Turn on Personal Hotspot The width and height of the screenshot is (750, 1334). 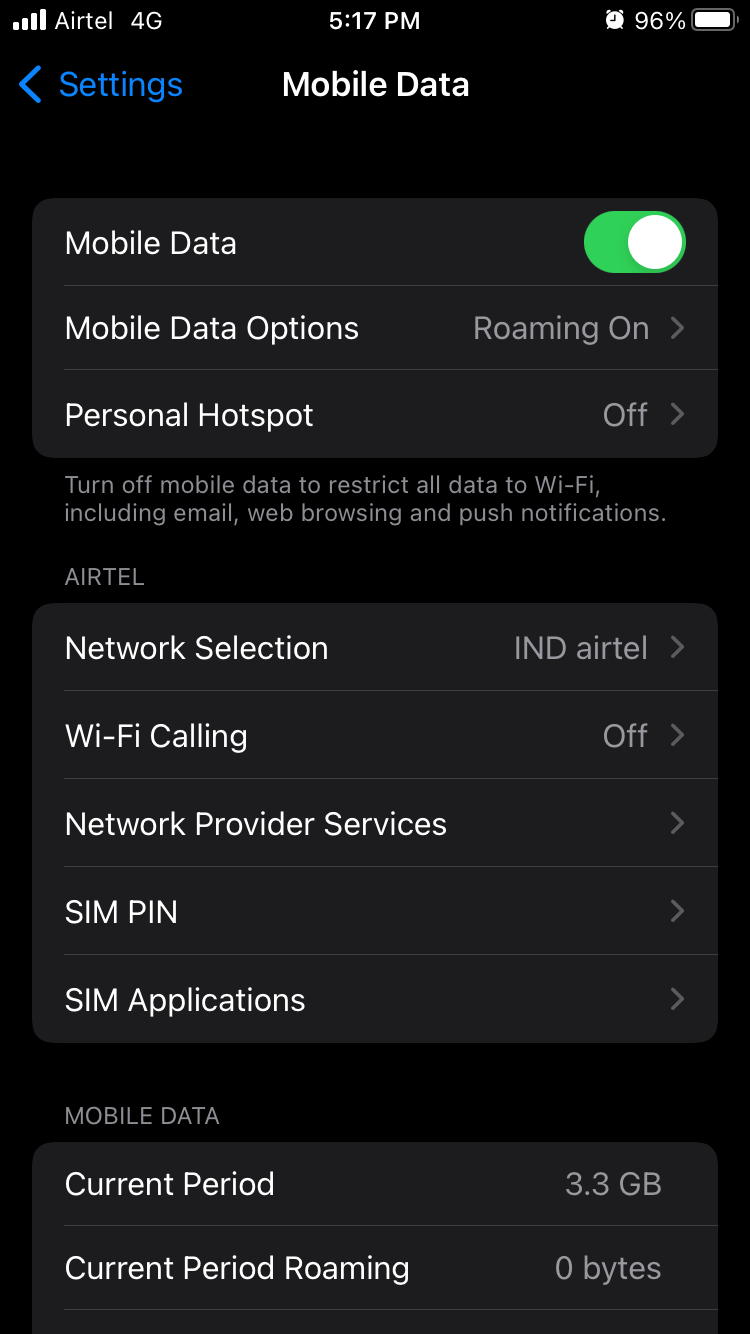point(375,414)
